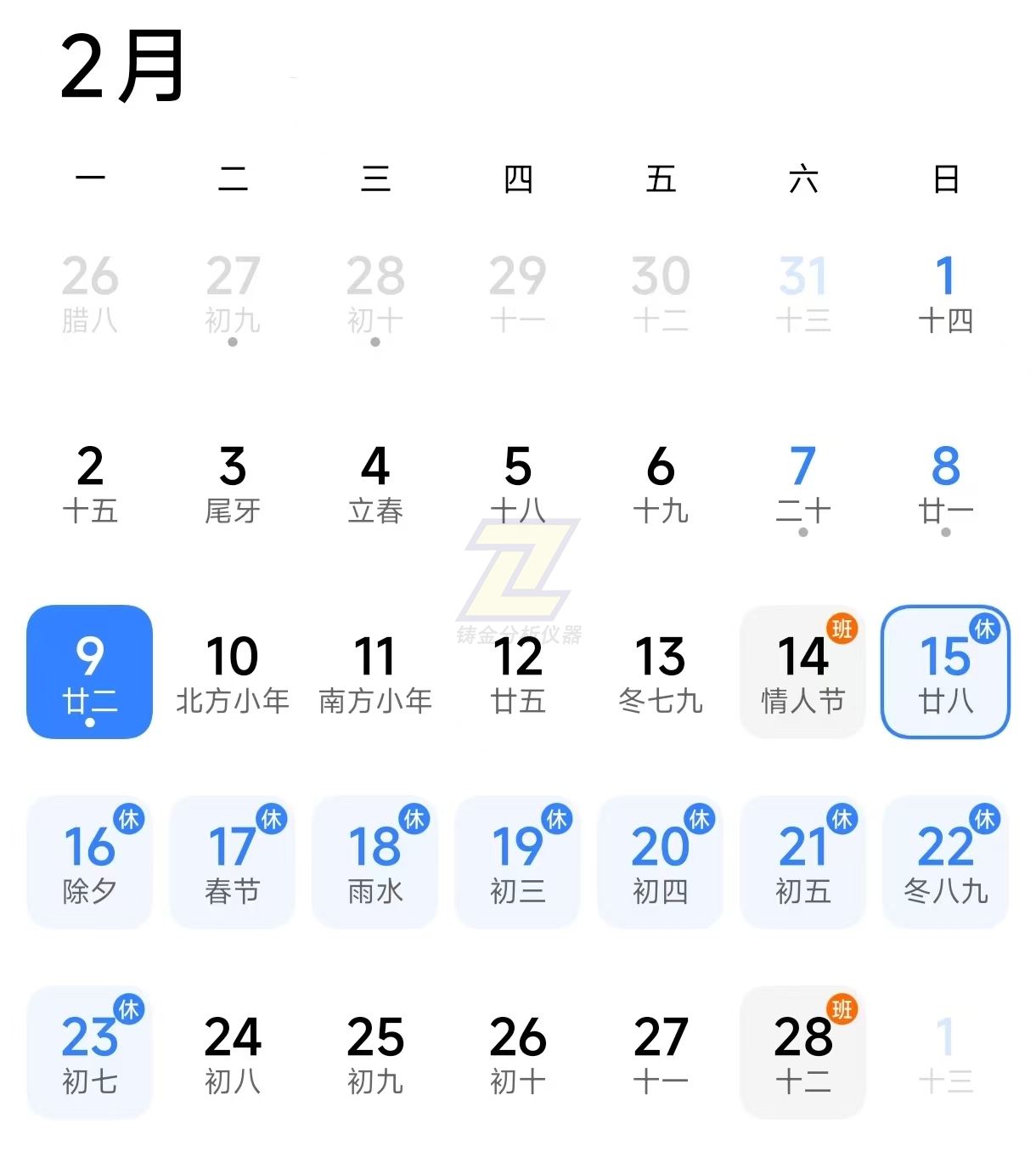This screenshot has height=1163, width=1036.
Task: Open February 20 labeled 初四
Action: tap(661, 861)
